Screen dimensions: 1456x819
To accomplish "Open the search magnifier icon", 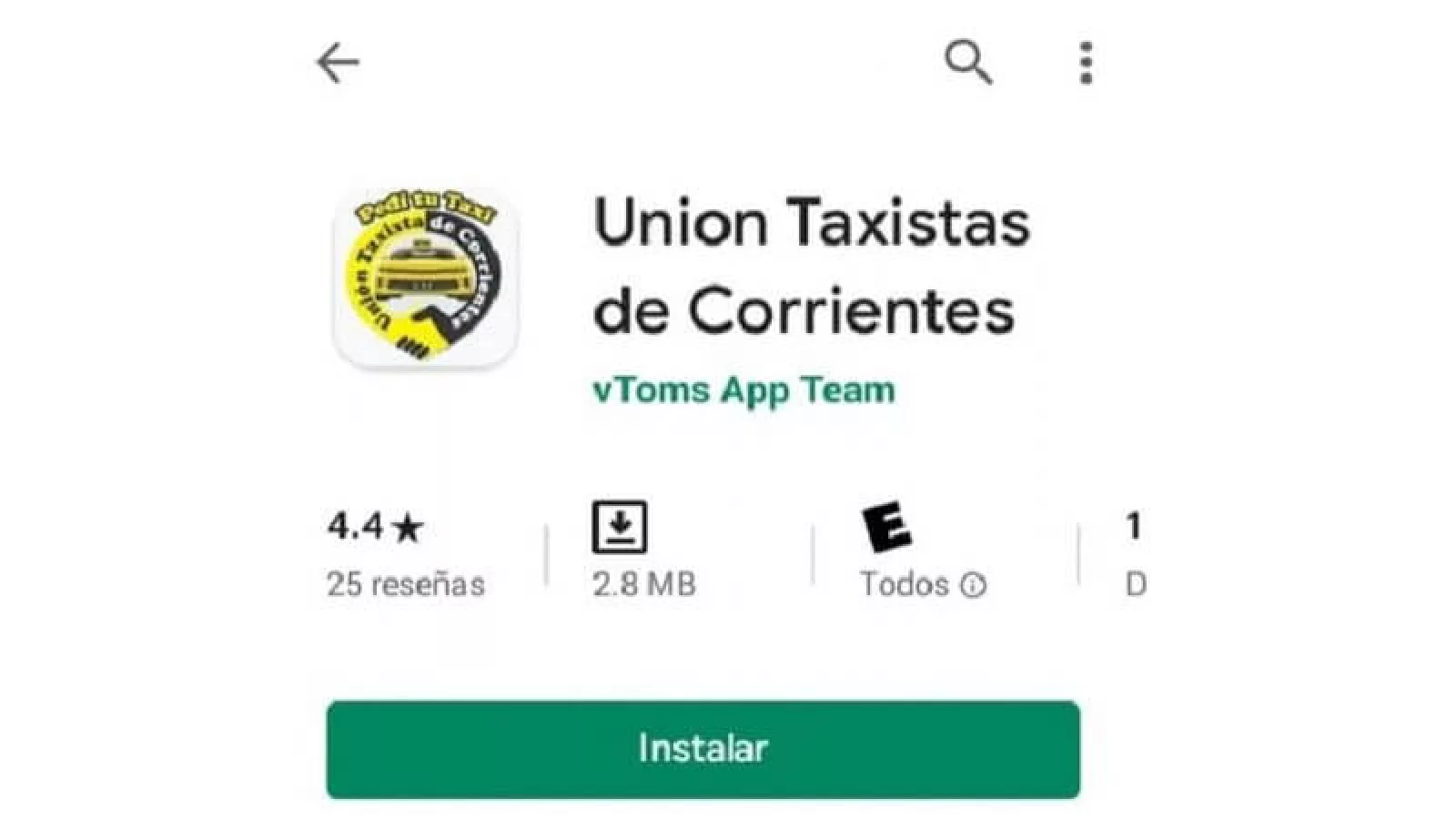I will (967, 63).
